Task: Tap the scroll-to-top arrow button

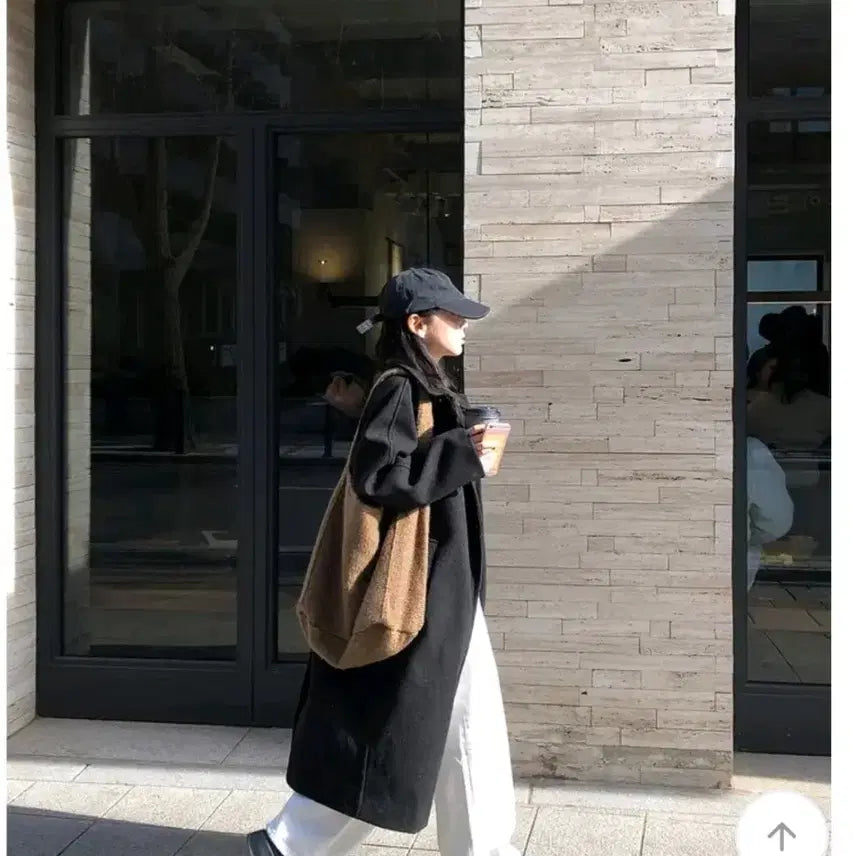Action: pyautogui.click(x=782, y=832)
